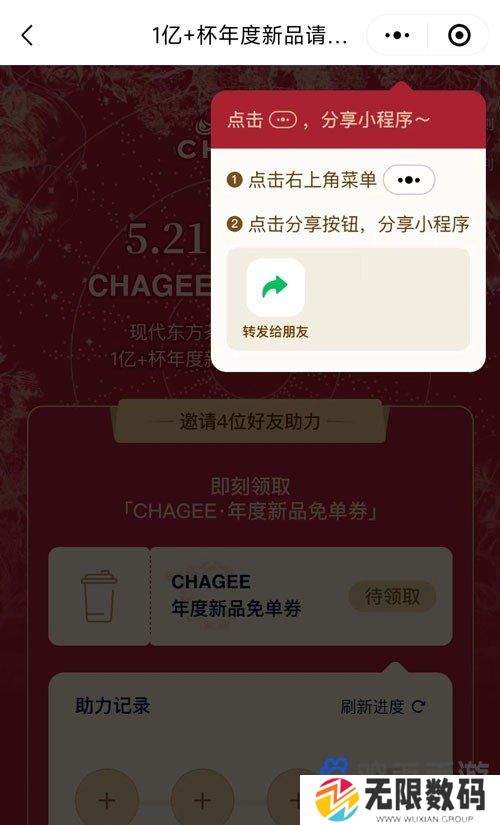500x825 pixels.
Task: Refresh progress with 刷新进度
Action: coord(383,706)
